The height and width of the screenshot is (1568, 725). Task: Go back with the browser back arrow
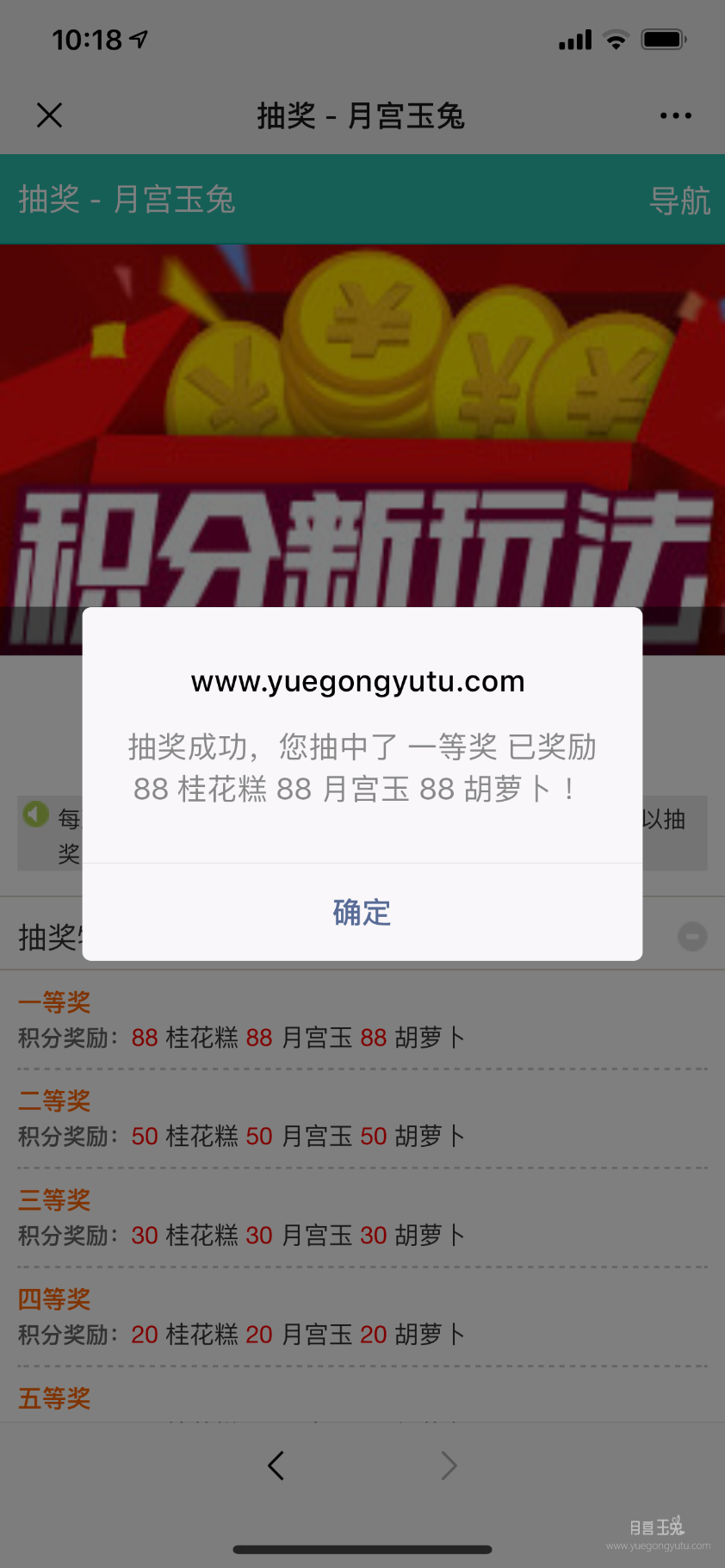pyautogui.click(x=276, y=1466)
